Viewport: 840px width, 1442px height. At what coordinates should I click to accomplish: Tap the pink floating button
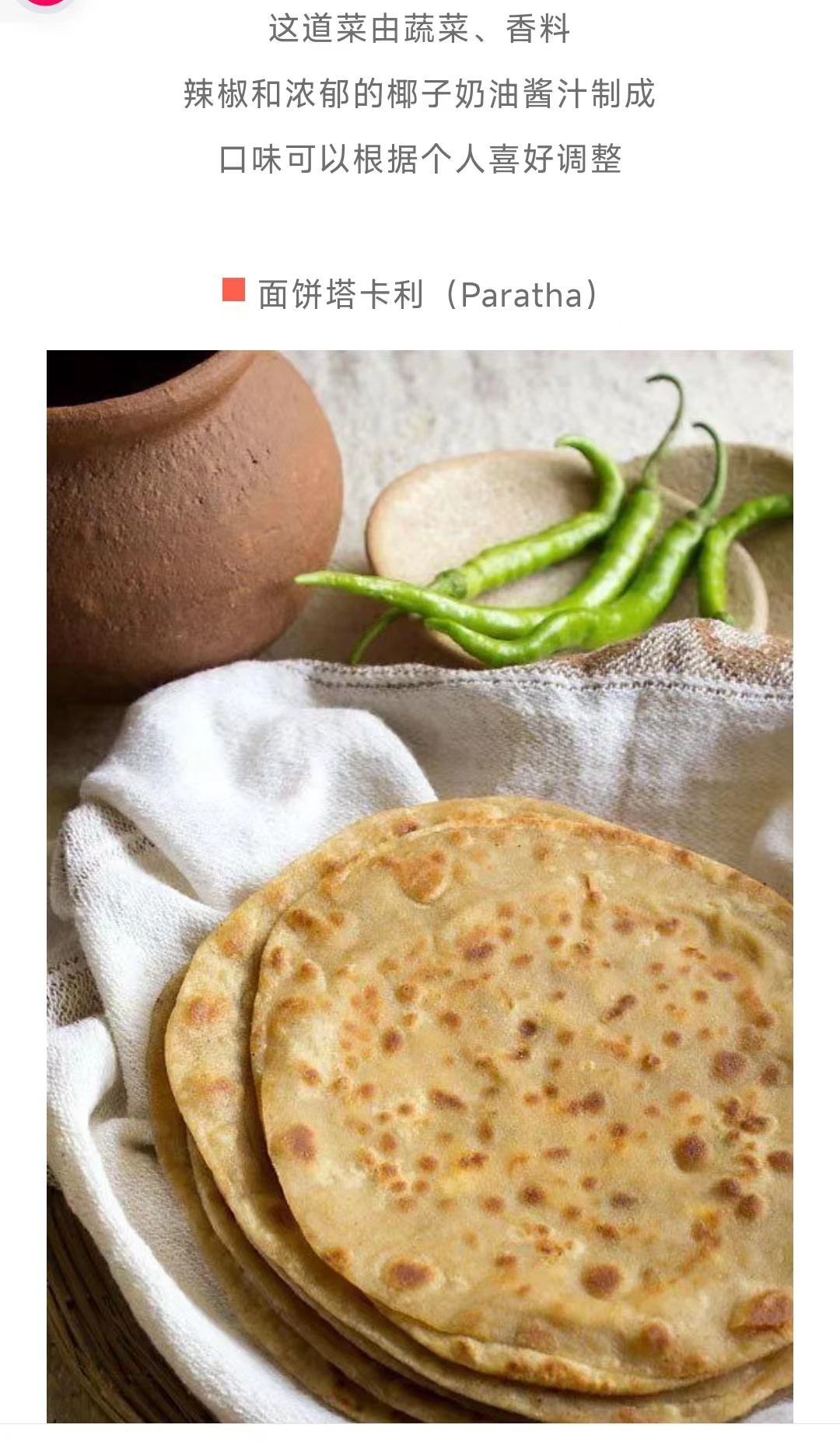pyautogui.click(x=45, y=3)
